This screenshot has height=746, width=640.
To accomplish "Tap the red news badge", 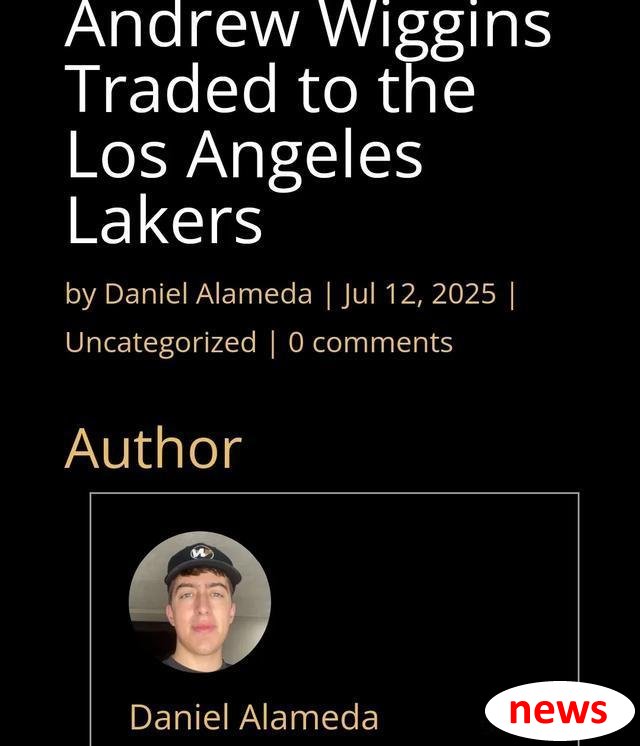I will 558,710.
